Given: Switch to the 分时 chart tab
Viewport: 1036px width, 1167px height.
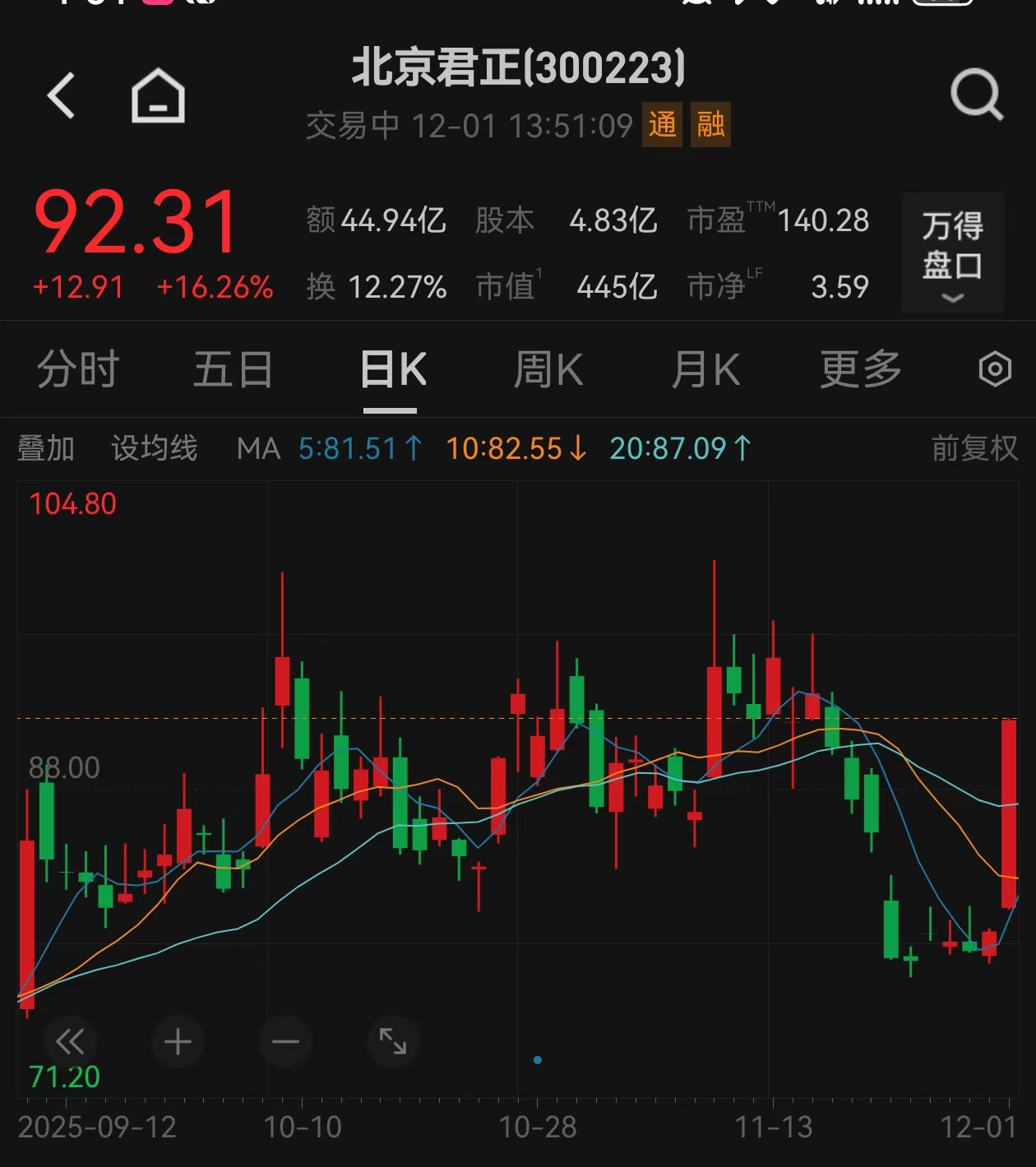Looking at the screenshot, I should 78,369.
